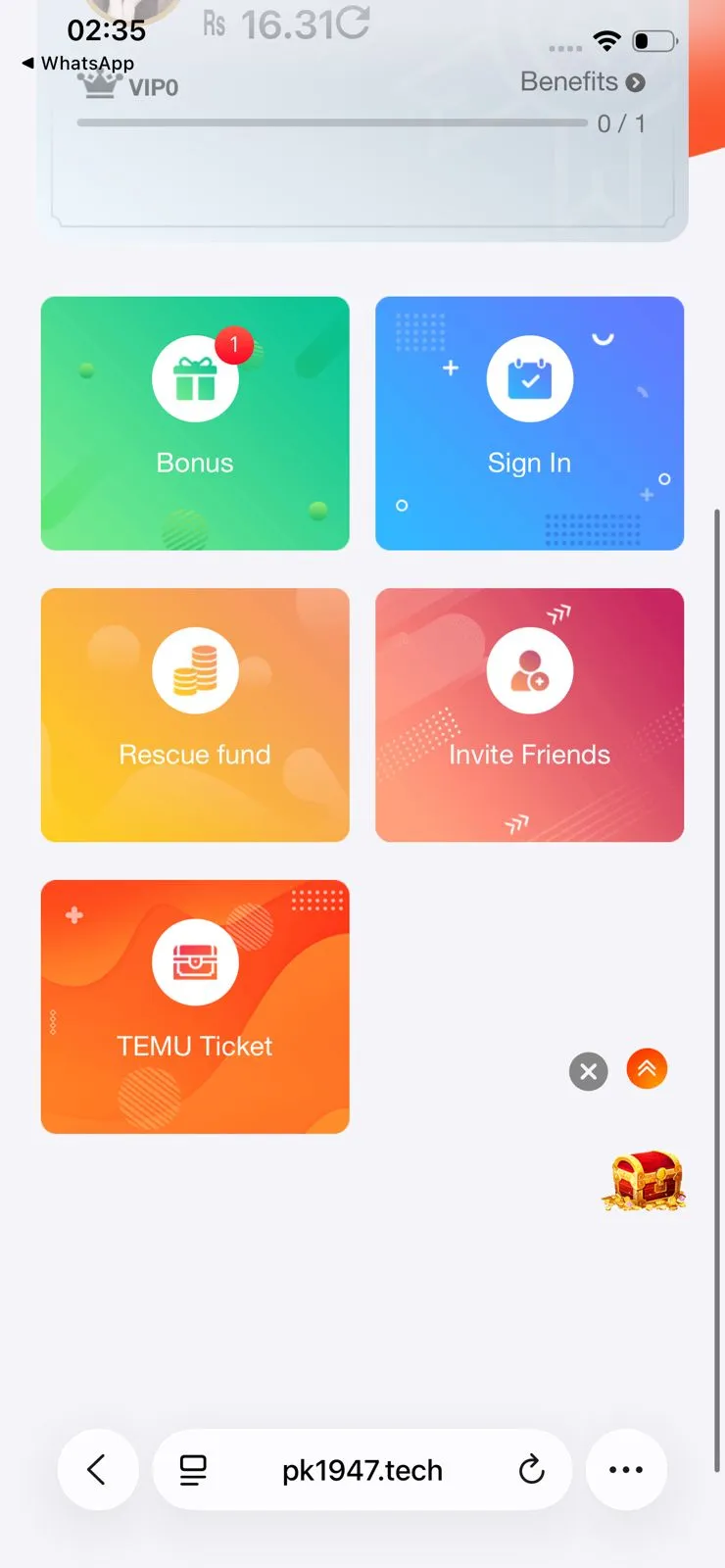This screenshot has height=1568, width=725.
Task: Open the browser's more options menu
Action: pyautogui.click(x=626, y=1469)
